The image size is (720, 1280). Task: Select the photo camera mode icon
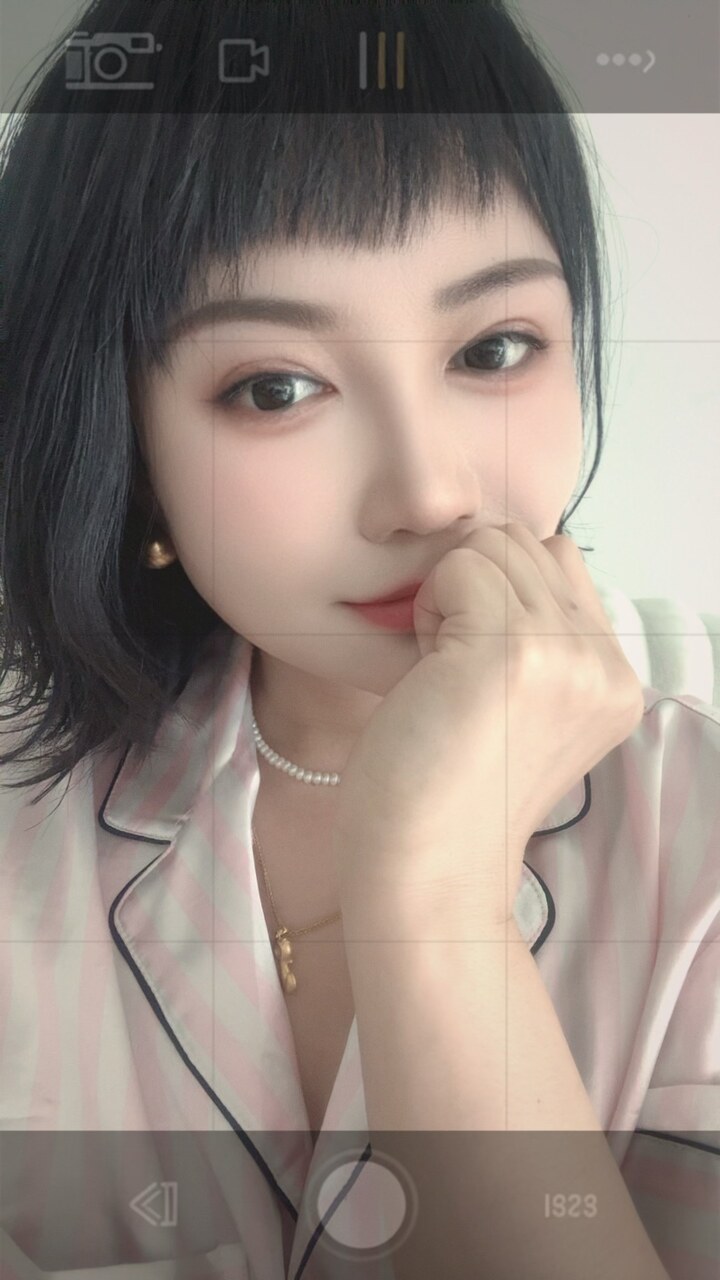(x=110, y=60)
